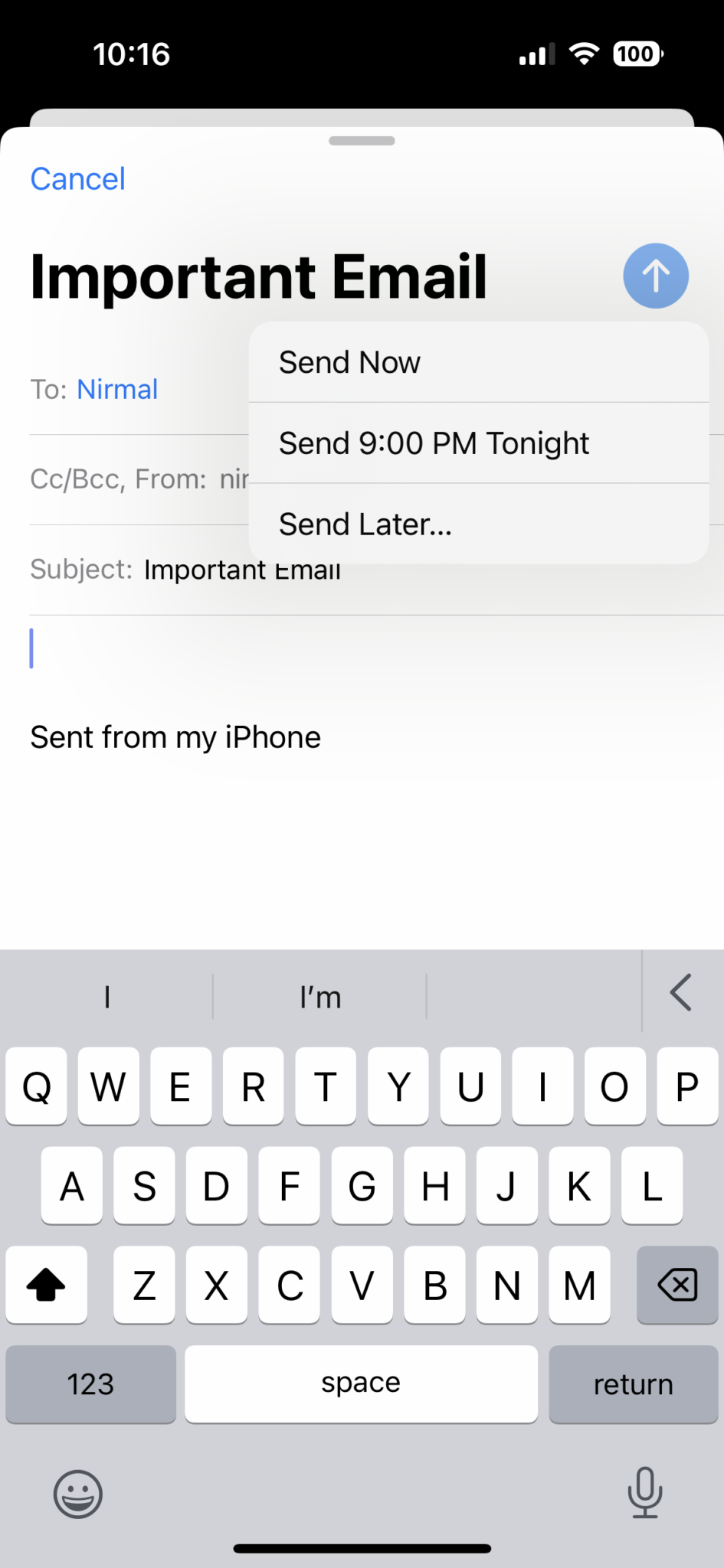Image resolution: width=724 pixels, height=1568 pixels.
Task: Select Send 9:00 PM Tonight
Action: pos(479,443)
